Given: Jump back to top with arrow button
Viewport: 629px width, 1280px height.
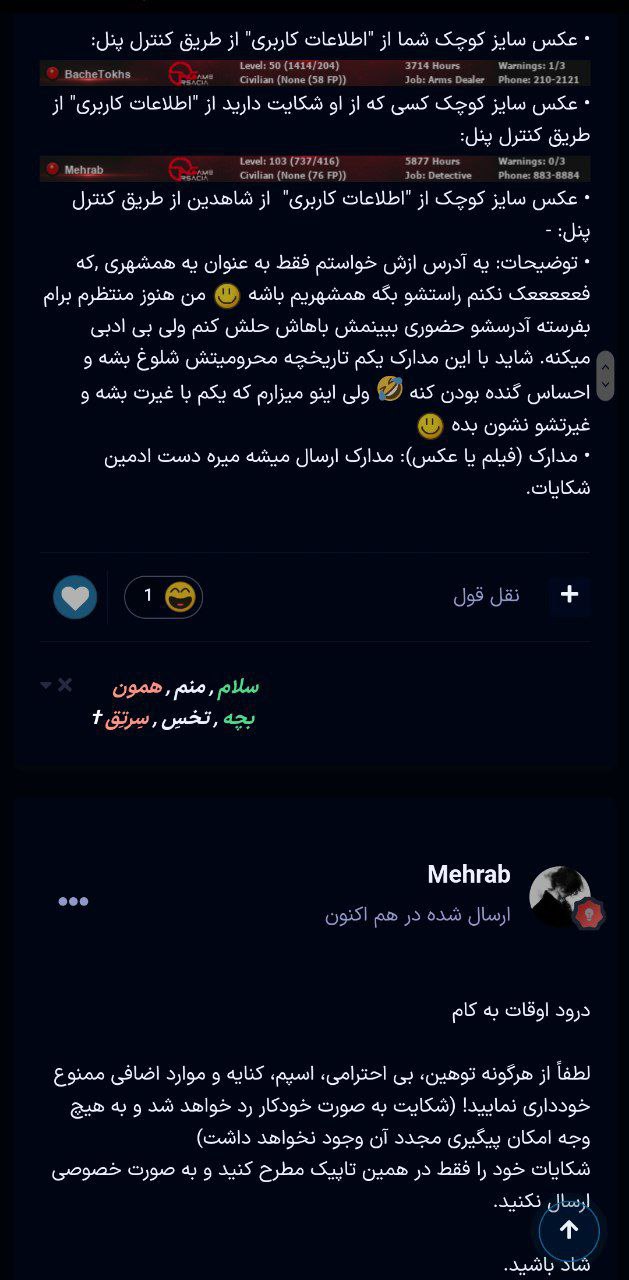Looking at the screenshot, I should pyautogui.click(x=569, y=1230).
